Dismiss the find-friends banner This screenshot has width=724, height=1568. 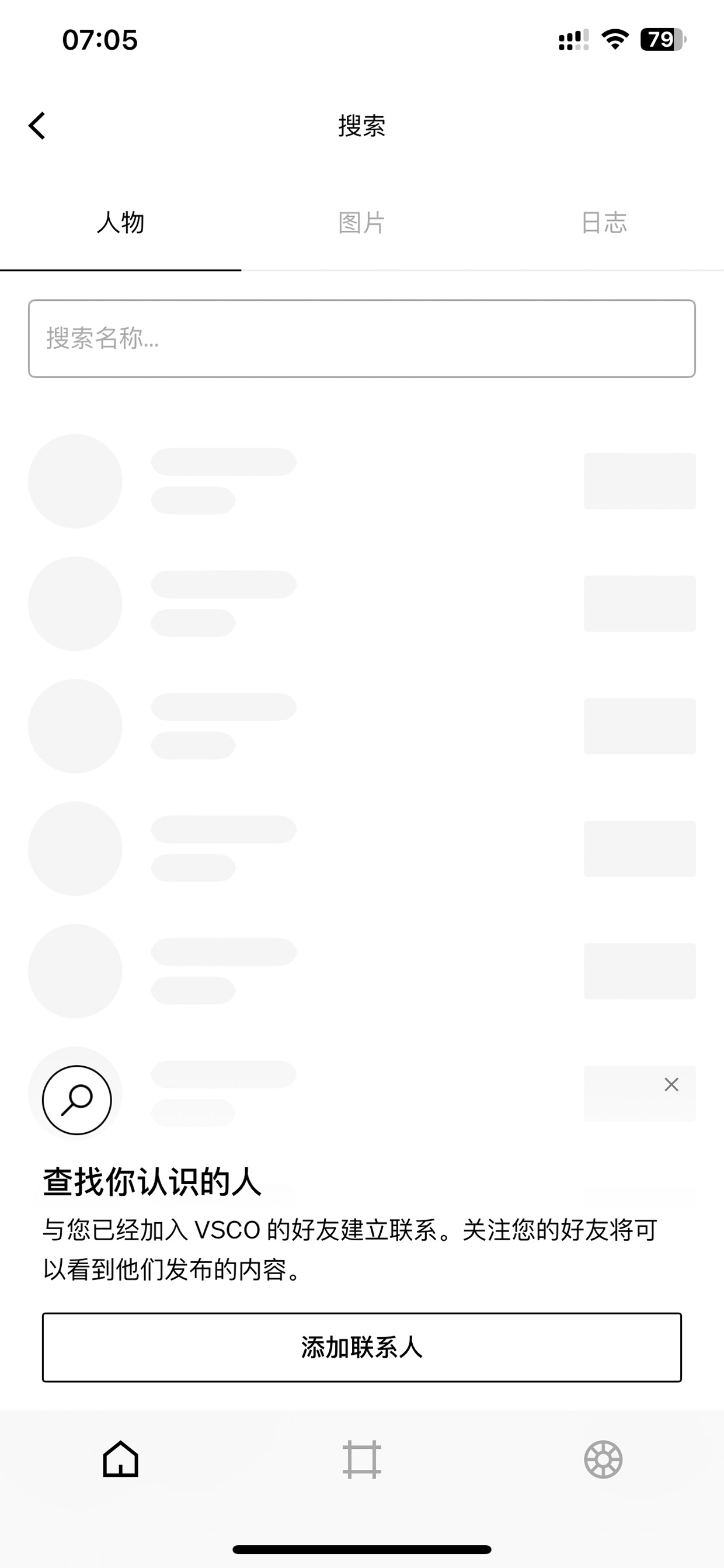click(671, 1084)
